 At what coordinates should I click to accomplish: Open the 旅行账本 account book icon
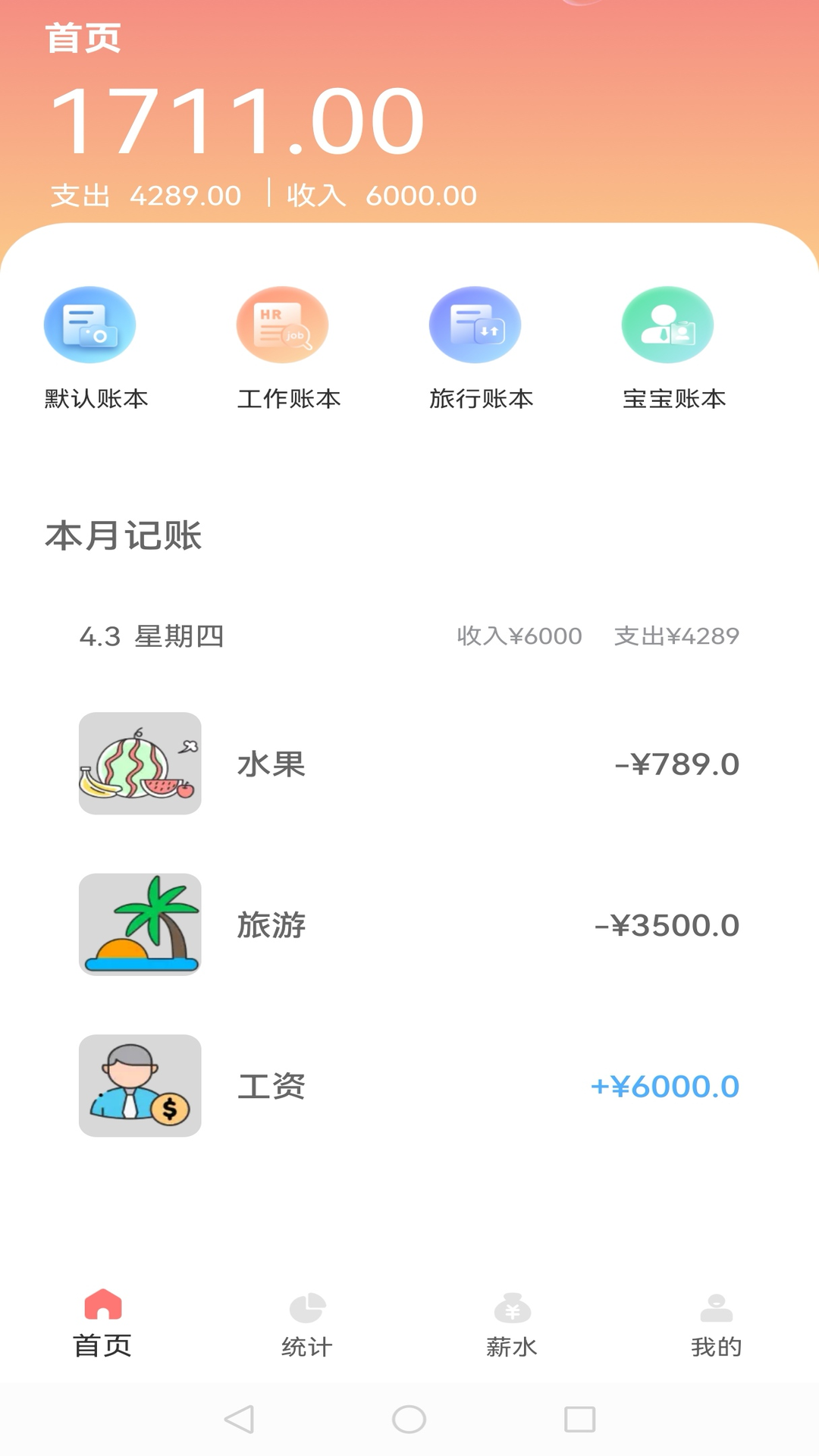point(475,324)
